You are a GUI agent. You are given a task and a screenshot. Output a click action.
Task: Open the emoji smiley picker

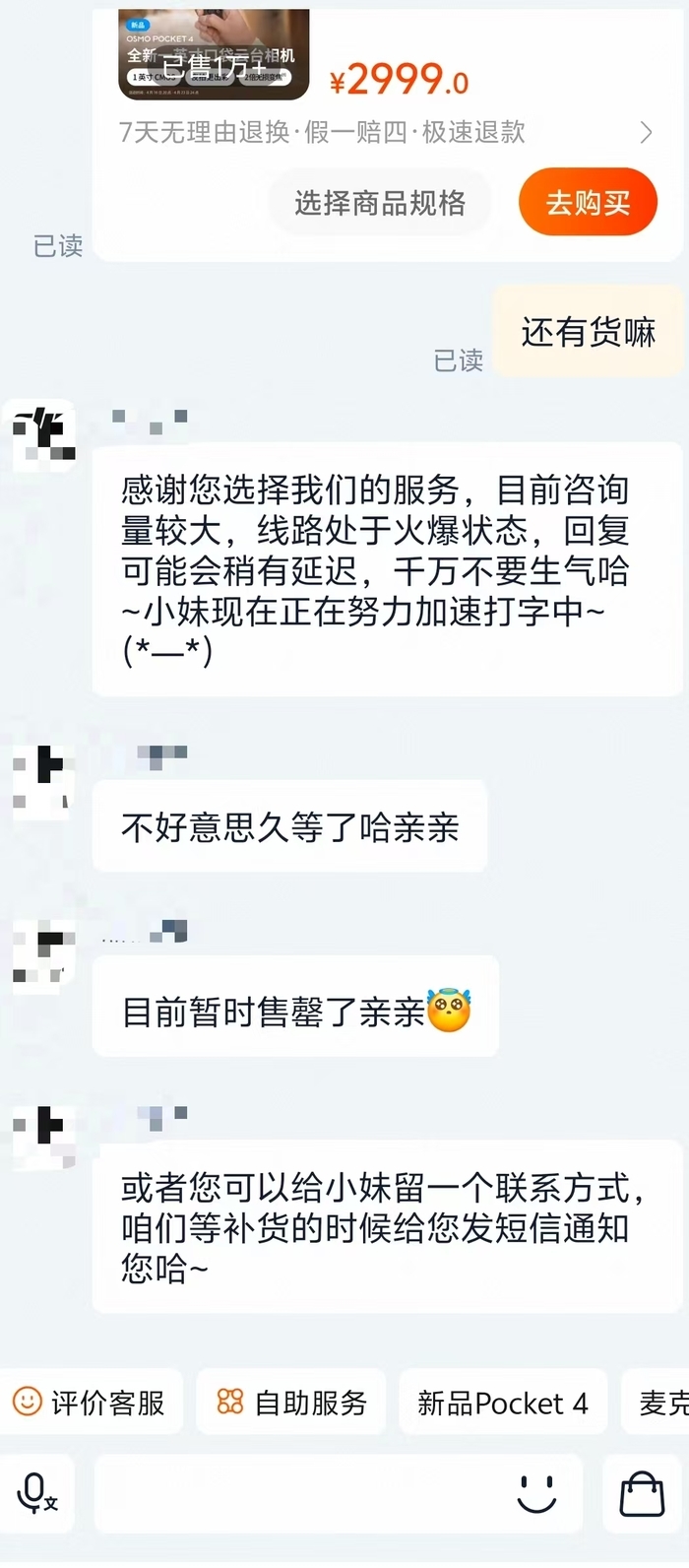coord(536,1494)
